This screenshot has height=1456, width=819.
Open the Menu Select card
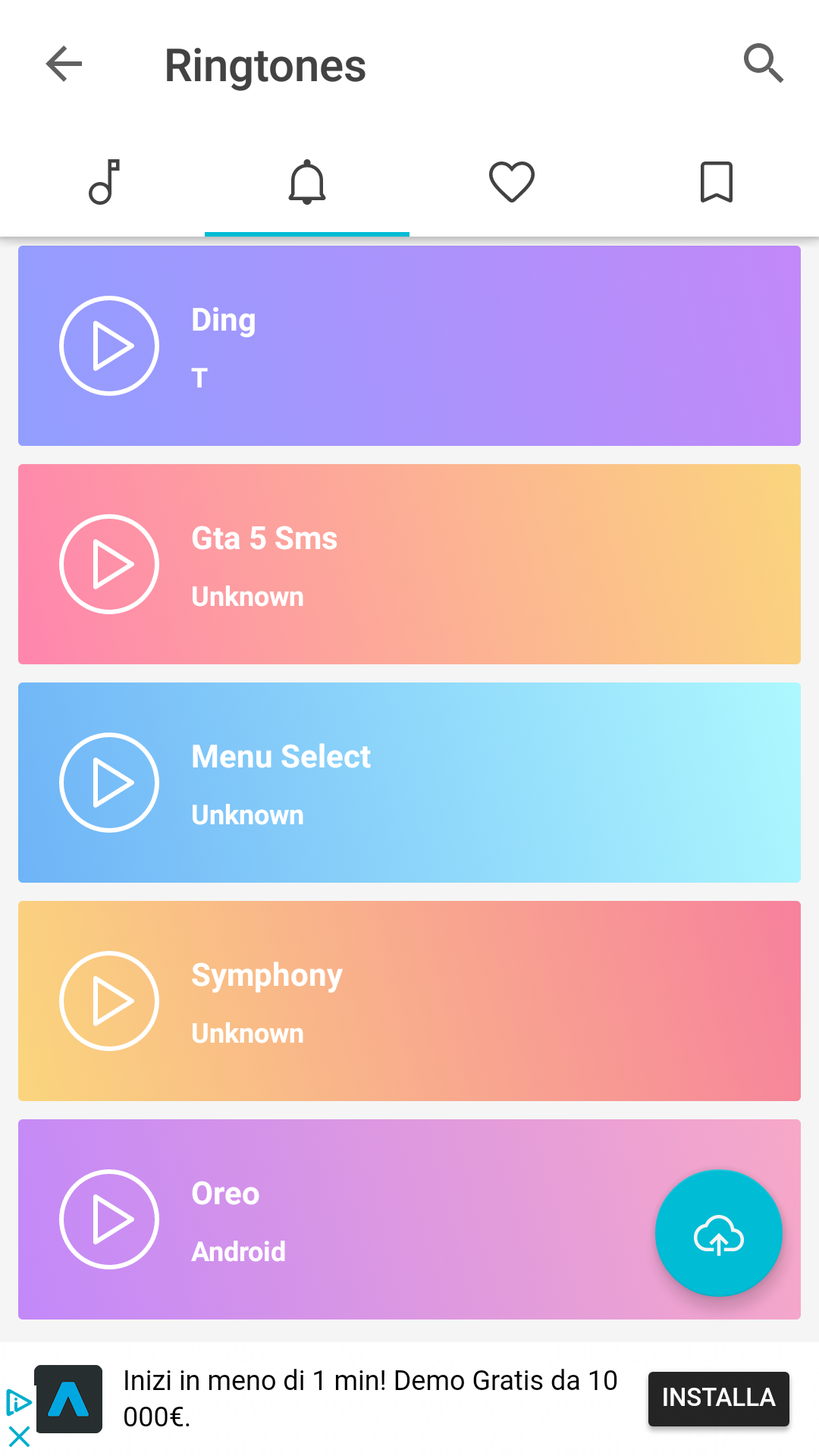coord(409,783)
